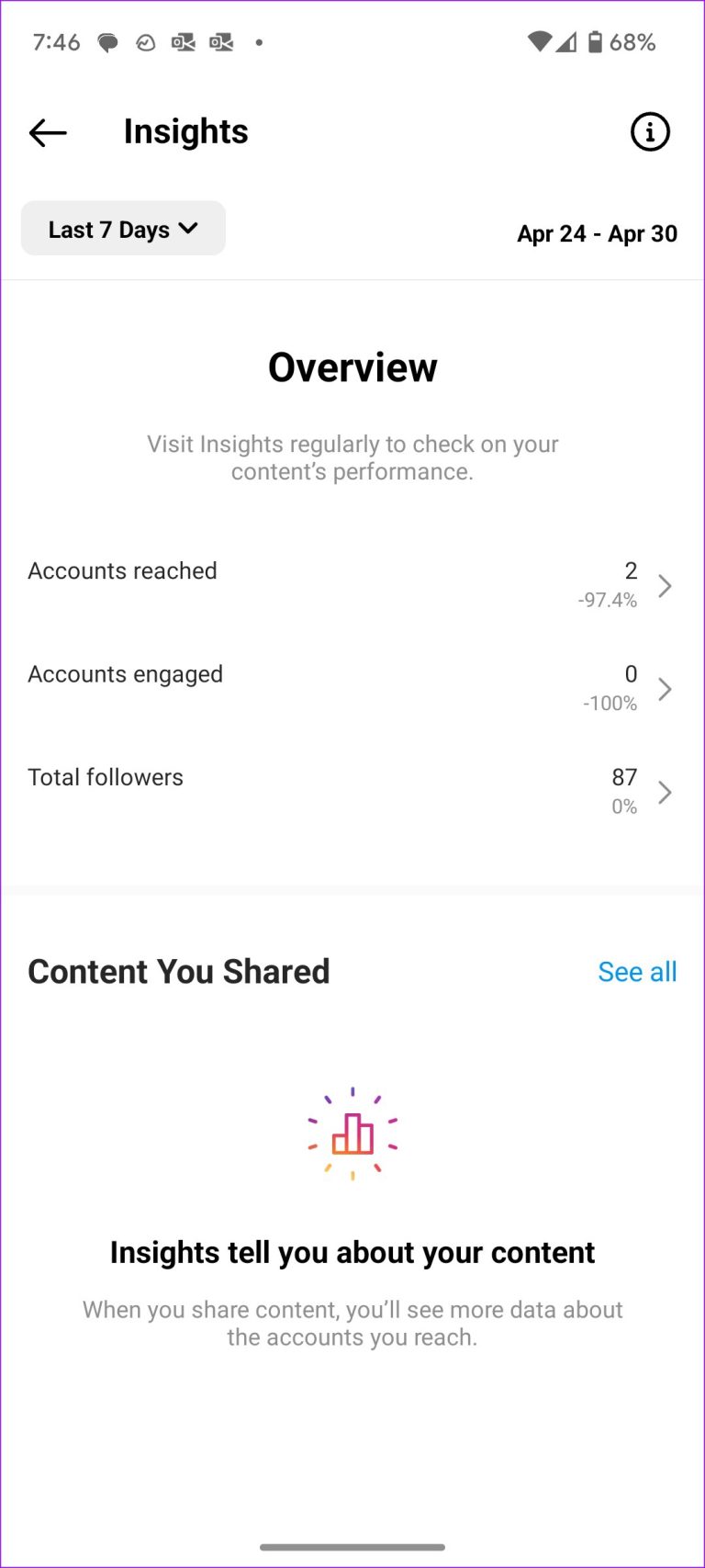
Task: Expand Accounts engaged details via chevron
Action: point(666,689)
